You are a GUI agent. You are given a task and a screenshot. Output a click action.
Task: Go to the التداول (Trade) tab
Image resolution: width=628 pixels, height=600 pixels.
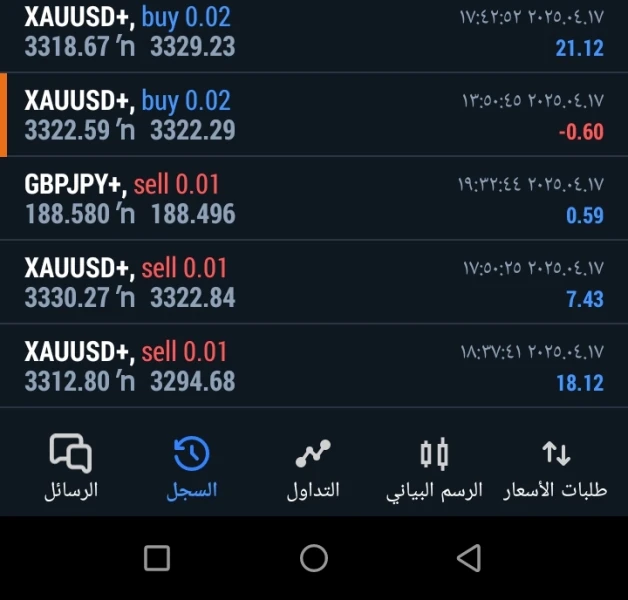(313, 467)
